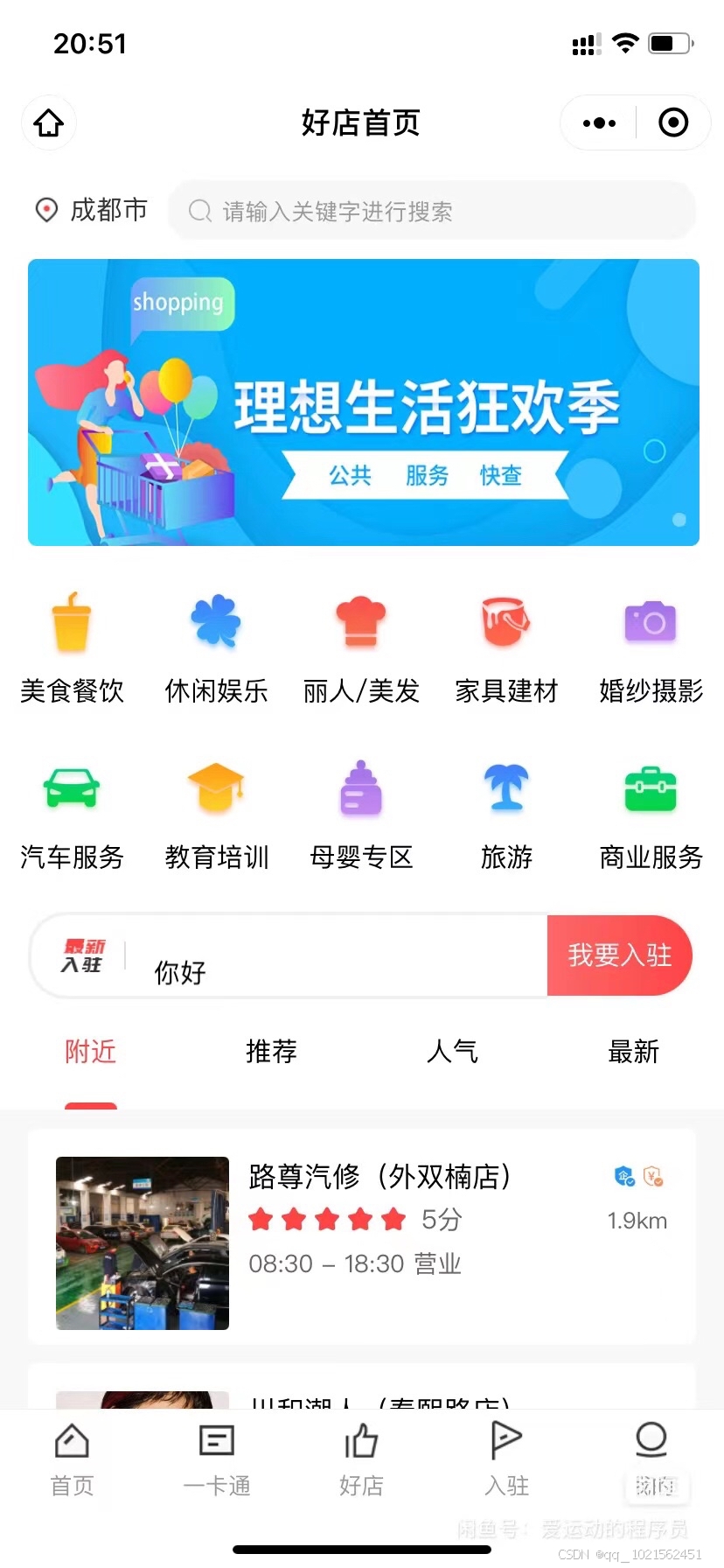Screen dimensions: 724x1568
Task: Switch to the 推荐 tab
Action: tap(271, 1051)
